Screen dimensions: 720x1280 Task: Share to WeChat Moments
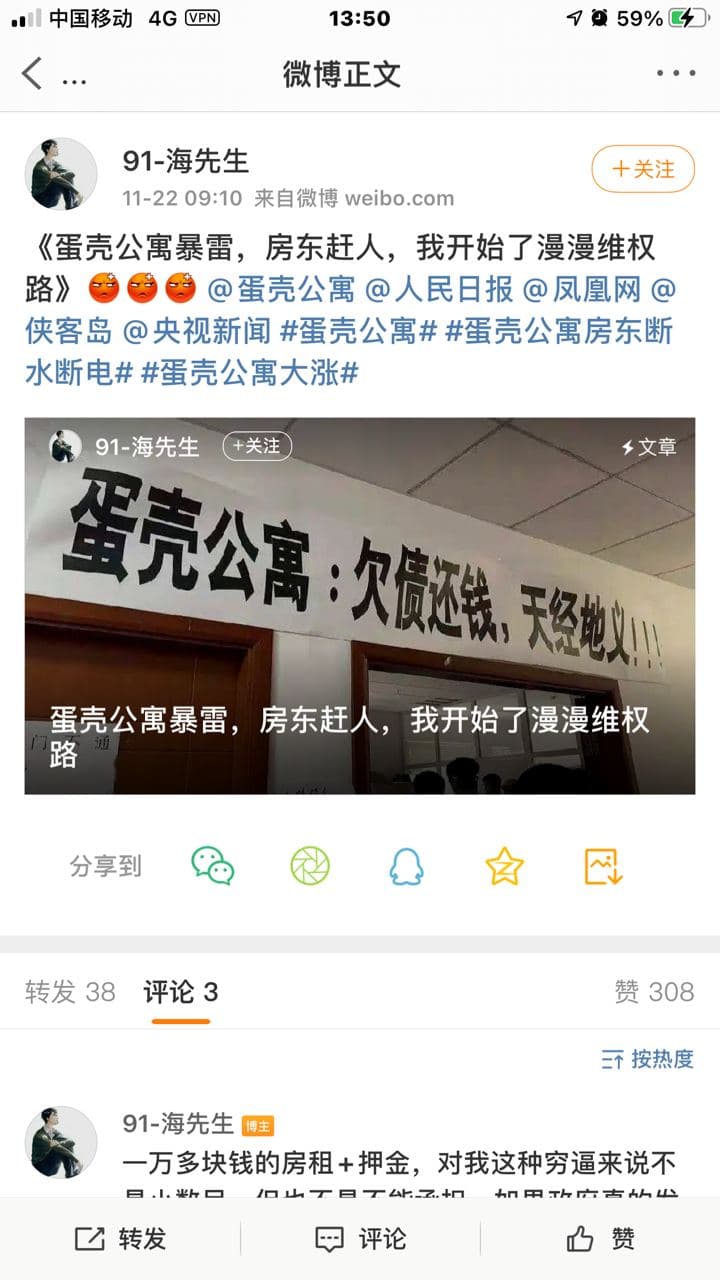310,866
